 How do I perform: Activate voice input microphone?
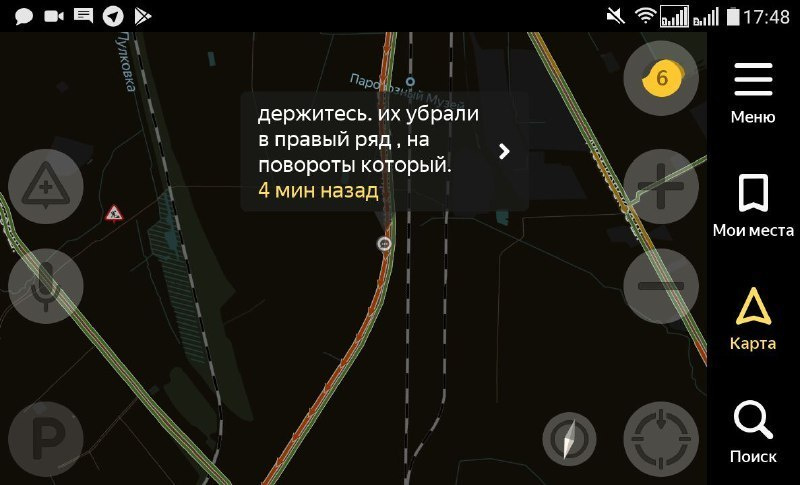(45, 285)
